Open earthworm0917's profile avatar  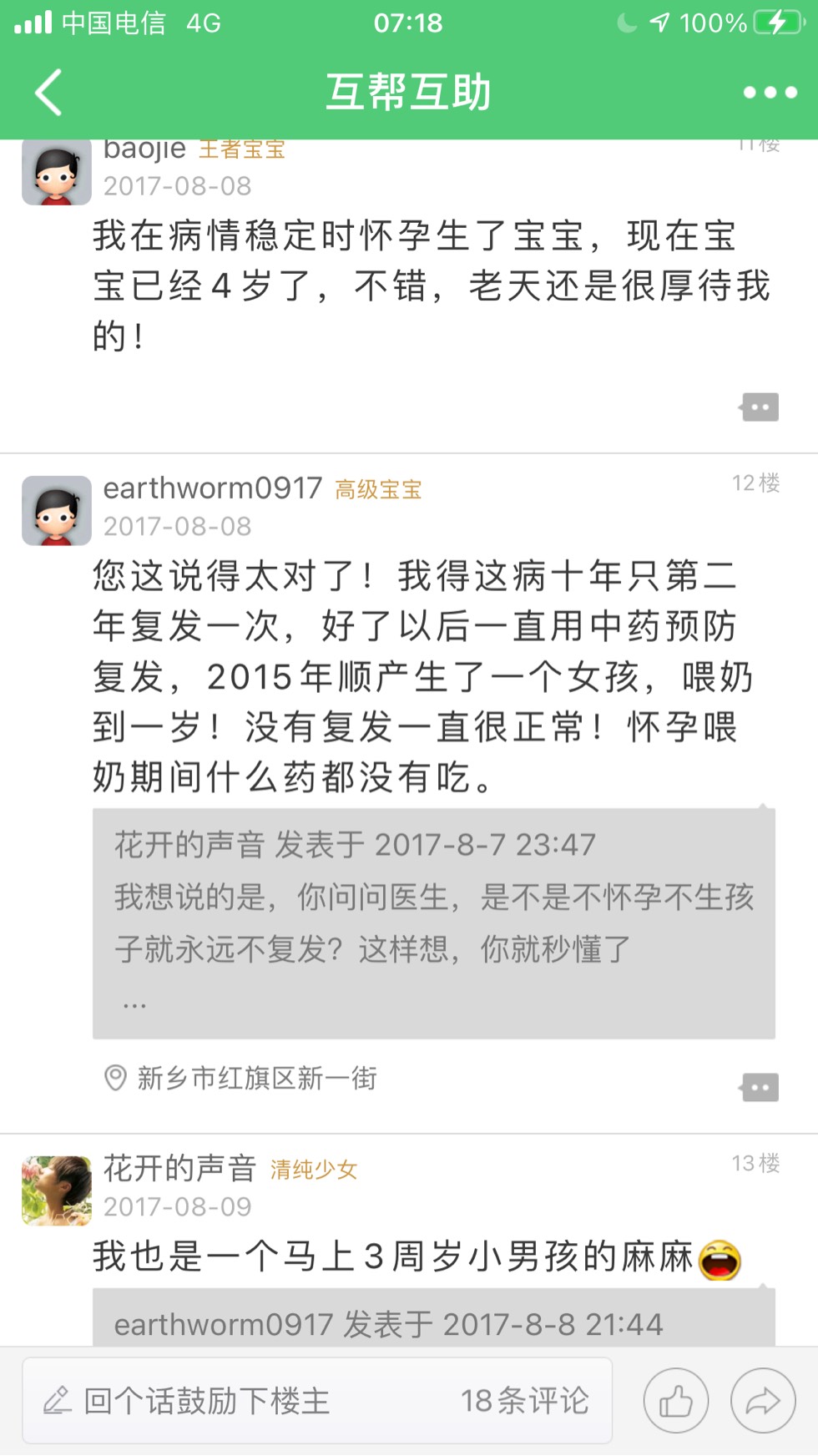tap(57, 511)
